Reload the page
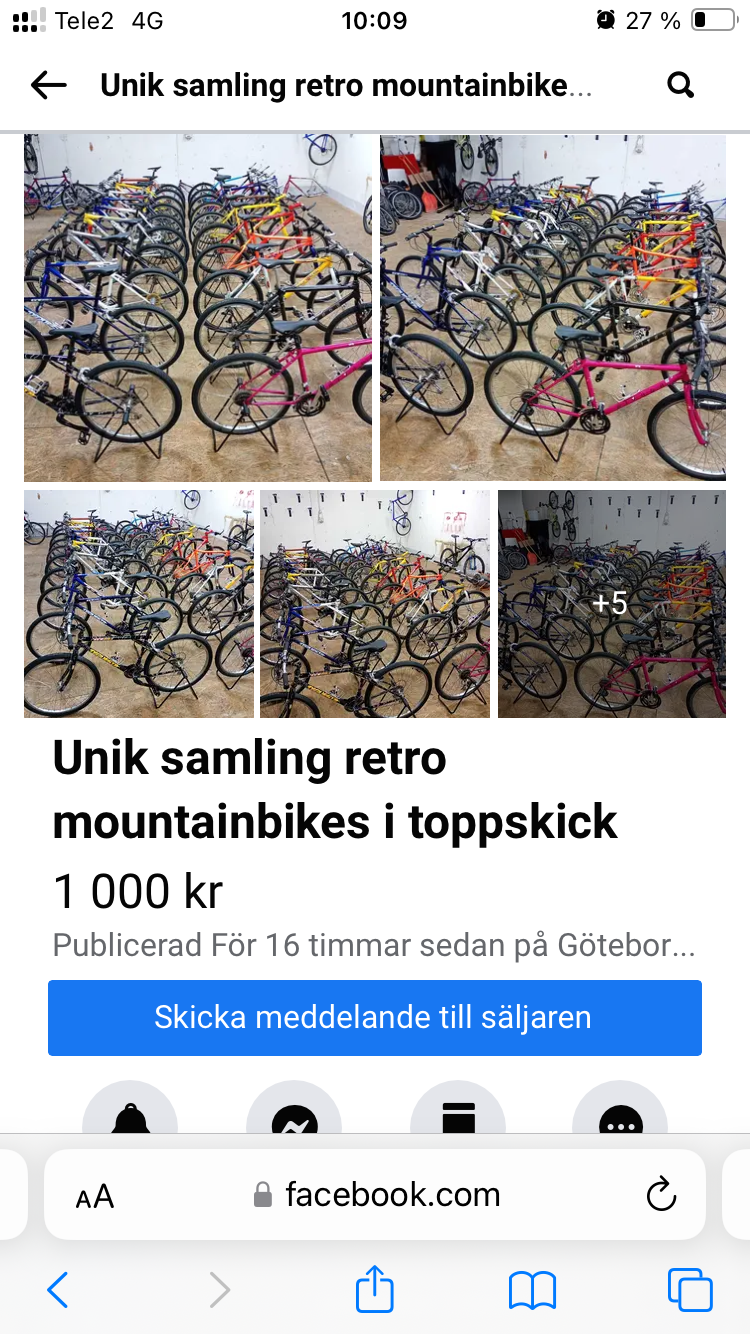This screenshot has height=1334, width=750. click(661, 1195)
